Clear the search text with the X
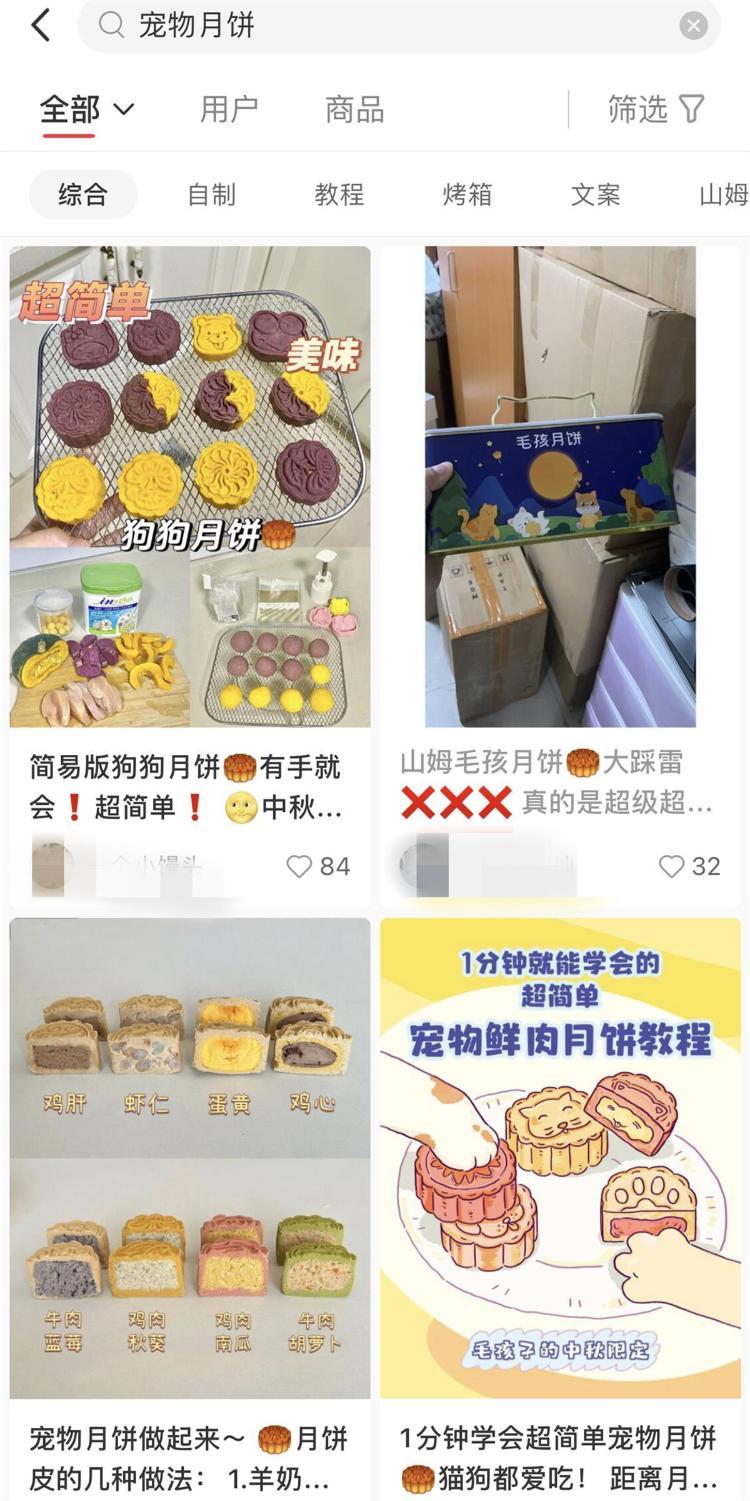 click(693, 25)
